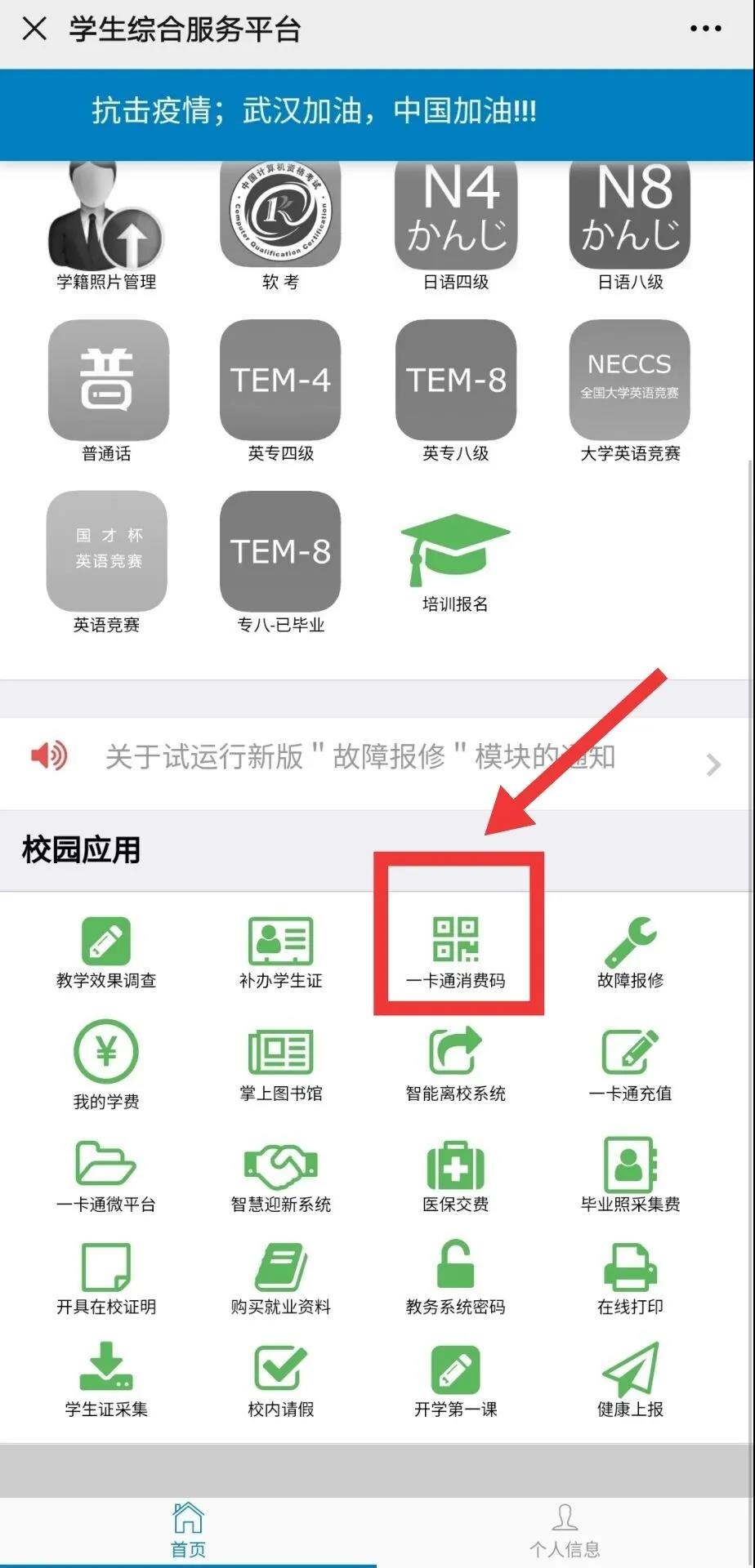The image size is (755, 1568).
Task: Open the three-dot overflow menu
Action: [705, 29]
